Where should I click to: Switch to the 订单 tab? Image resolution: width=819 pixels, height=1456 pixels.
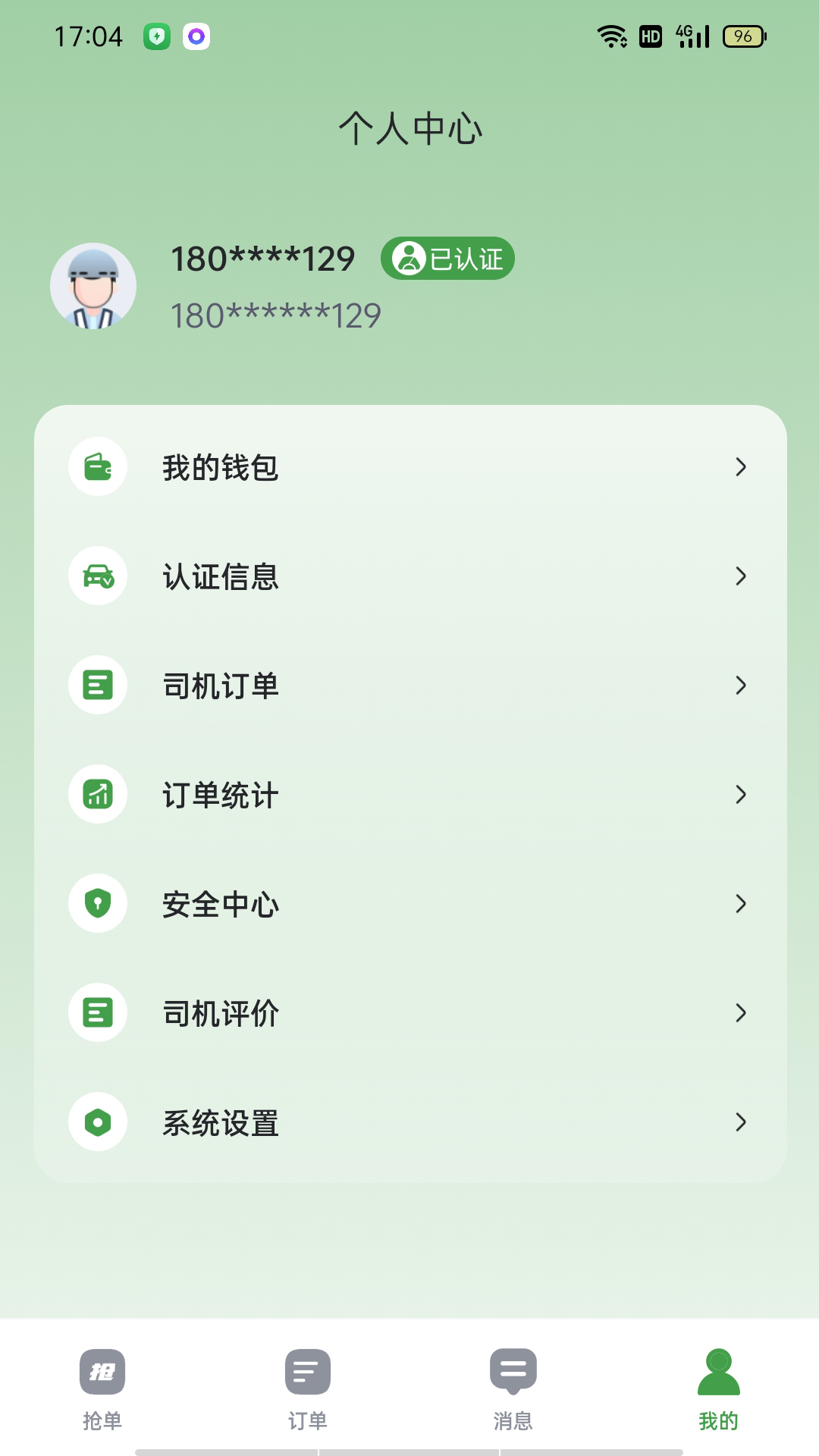(x=307, y=1392)
